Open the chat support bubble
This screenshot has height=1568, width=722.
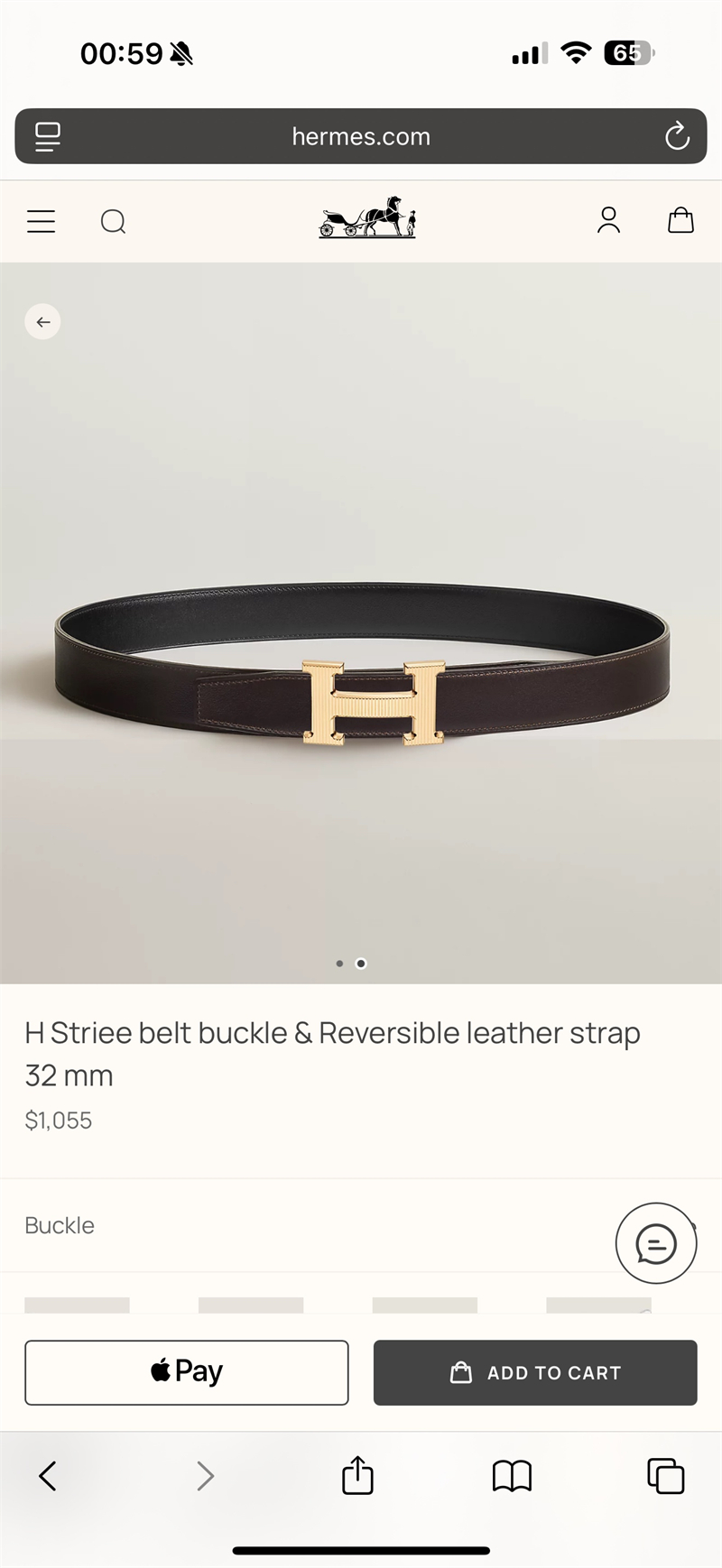655,1243
